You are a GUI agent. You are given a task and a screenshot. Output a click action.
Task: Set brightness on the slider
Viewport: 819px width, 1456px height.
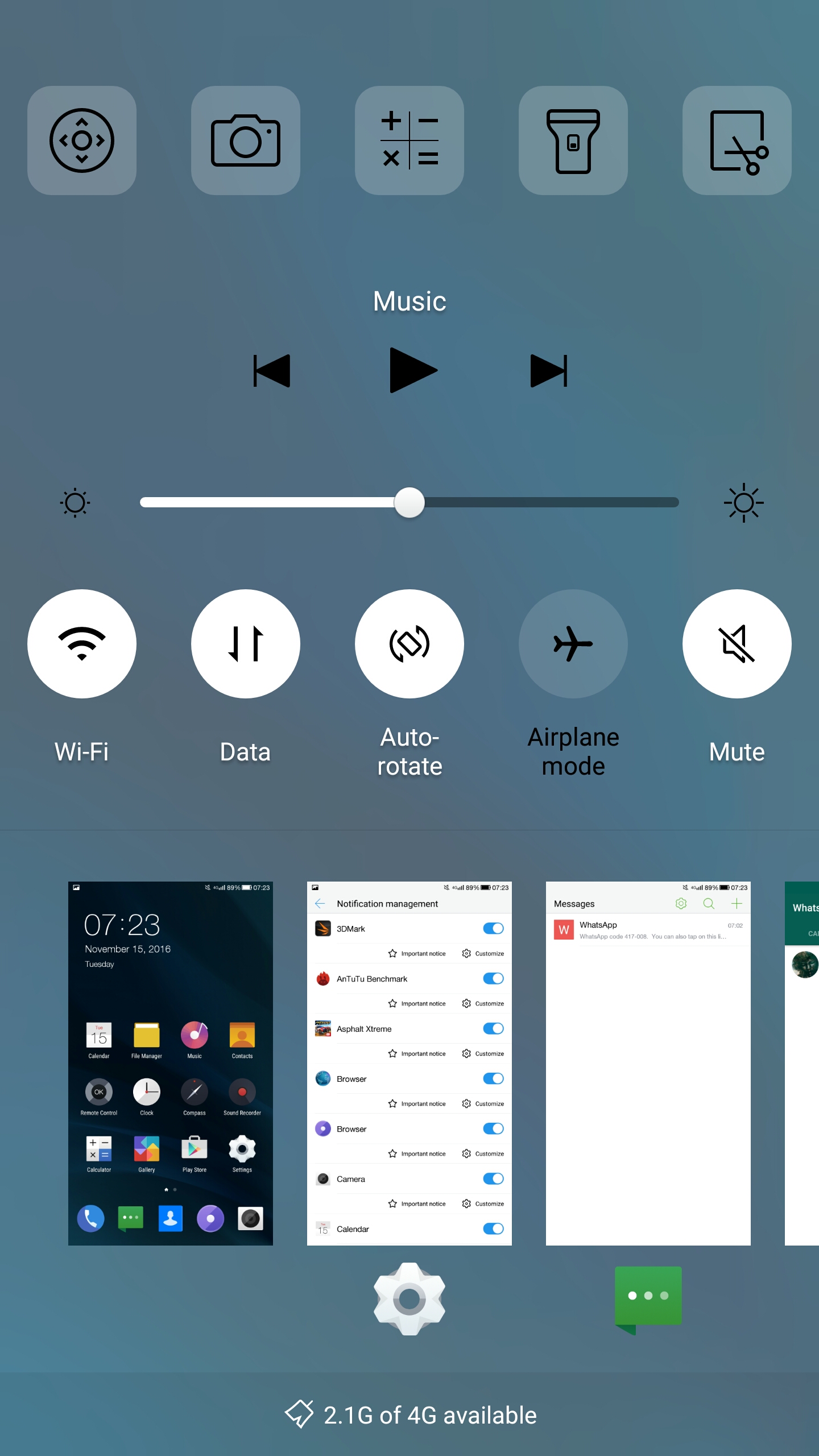point(409,502)
